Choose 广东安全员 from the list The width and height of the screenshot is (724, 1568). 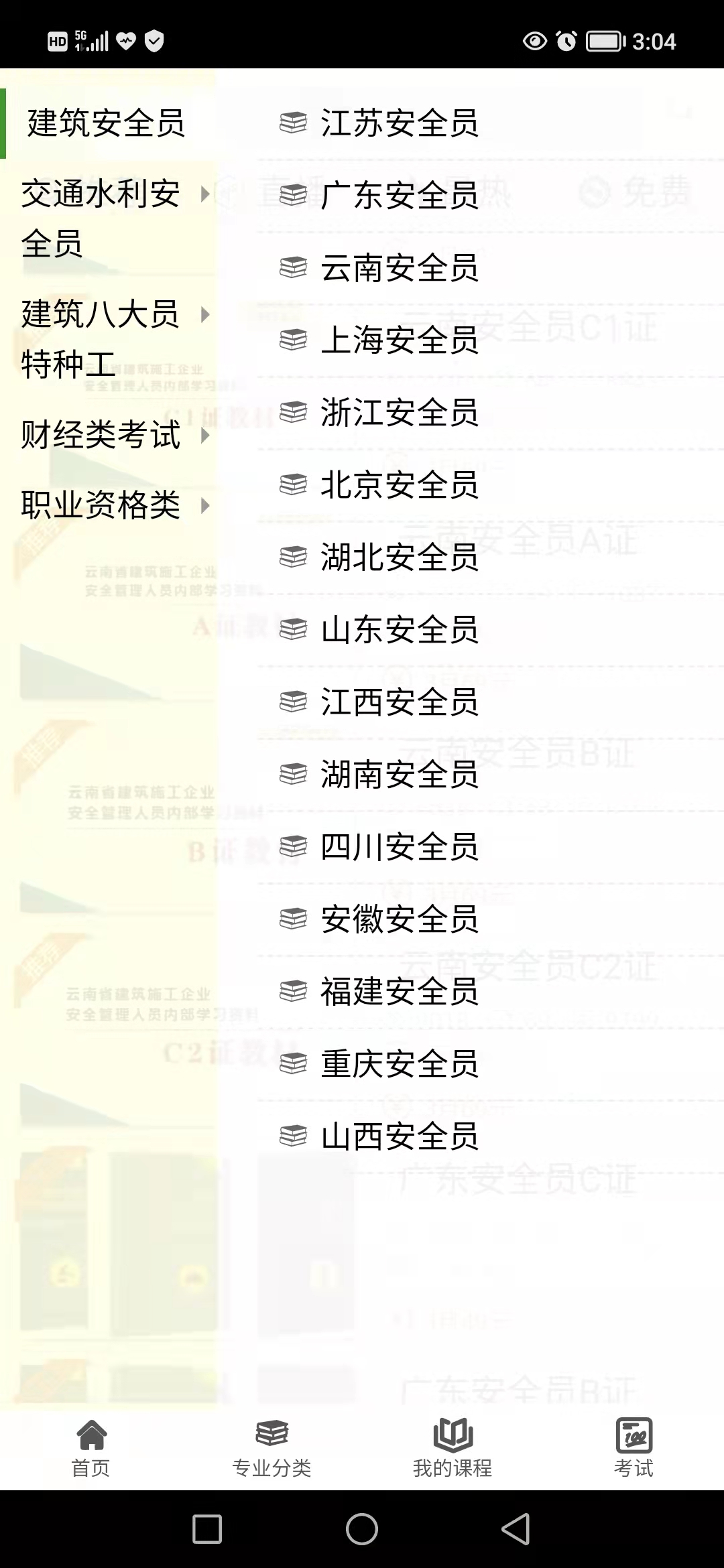[x=379, y=196]
